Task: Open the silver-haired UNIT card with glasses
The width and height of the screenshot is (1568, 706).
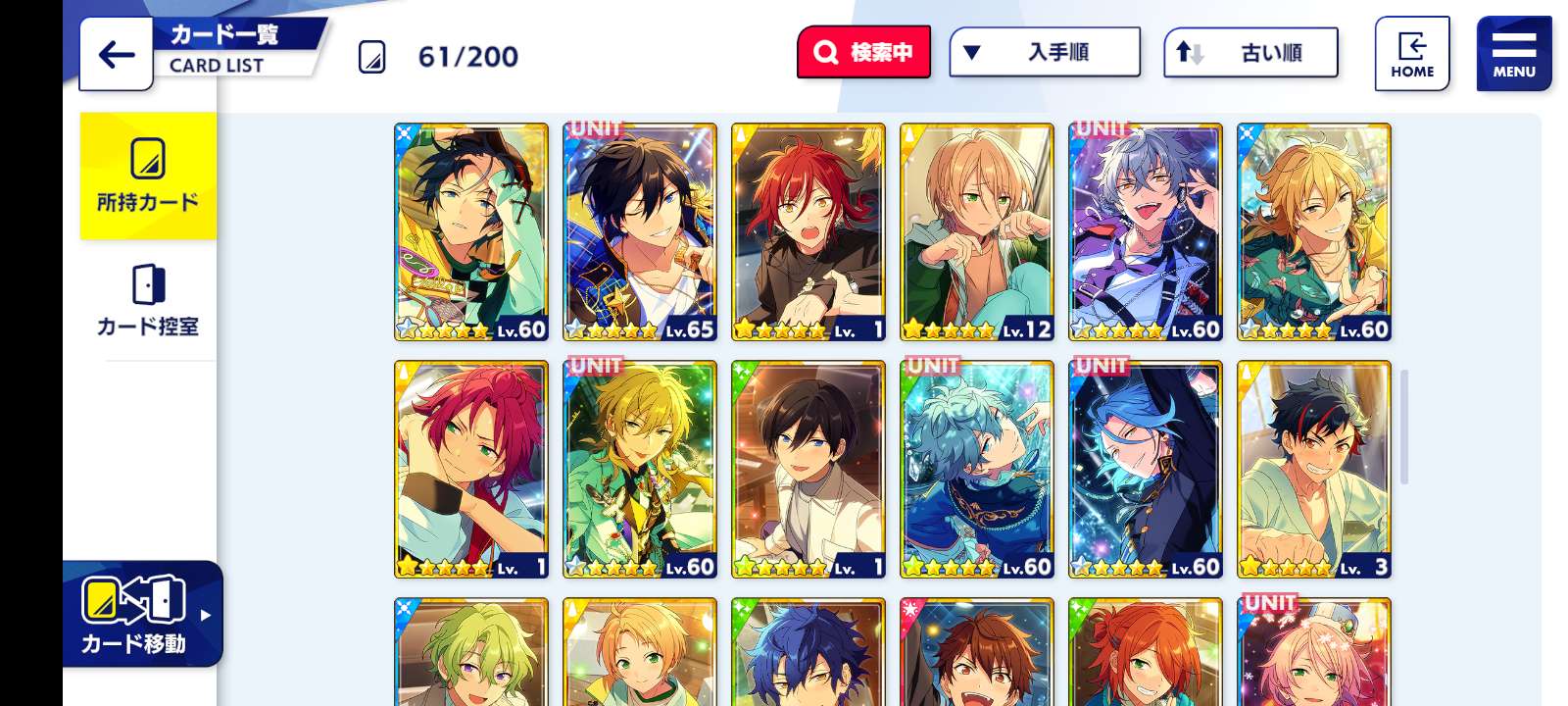Action: pos(1146,232)
